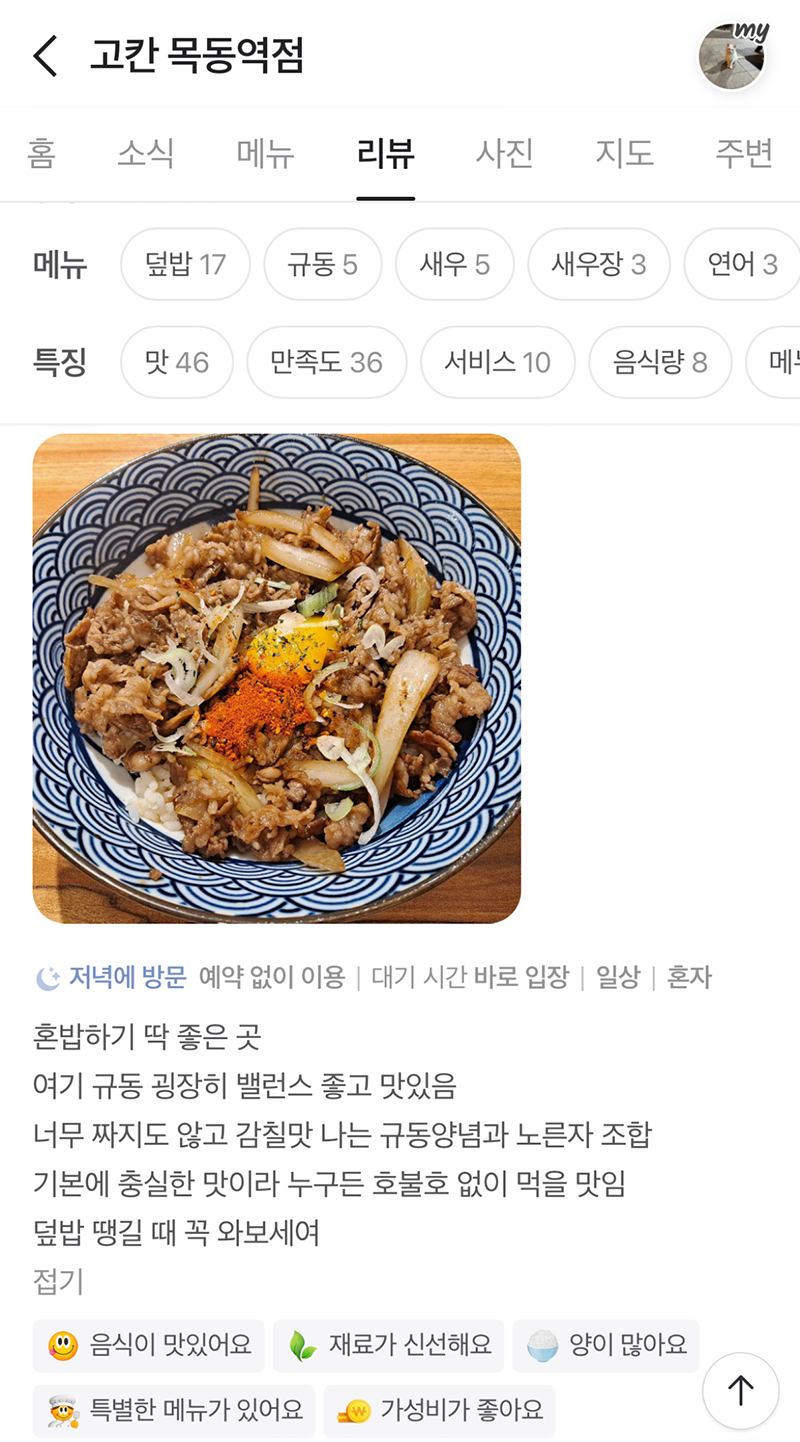Open the gyudon review photo
The height and width of the screenshot is (1442, 800).
coord(277,678)
